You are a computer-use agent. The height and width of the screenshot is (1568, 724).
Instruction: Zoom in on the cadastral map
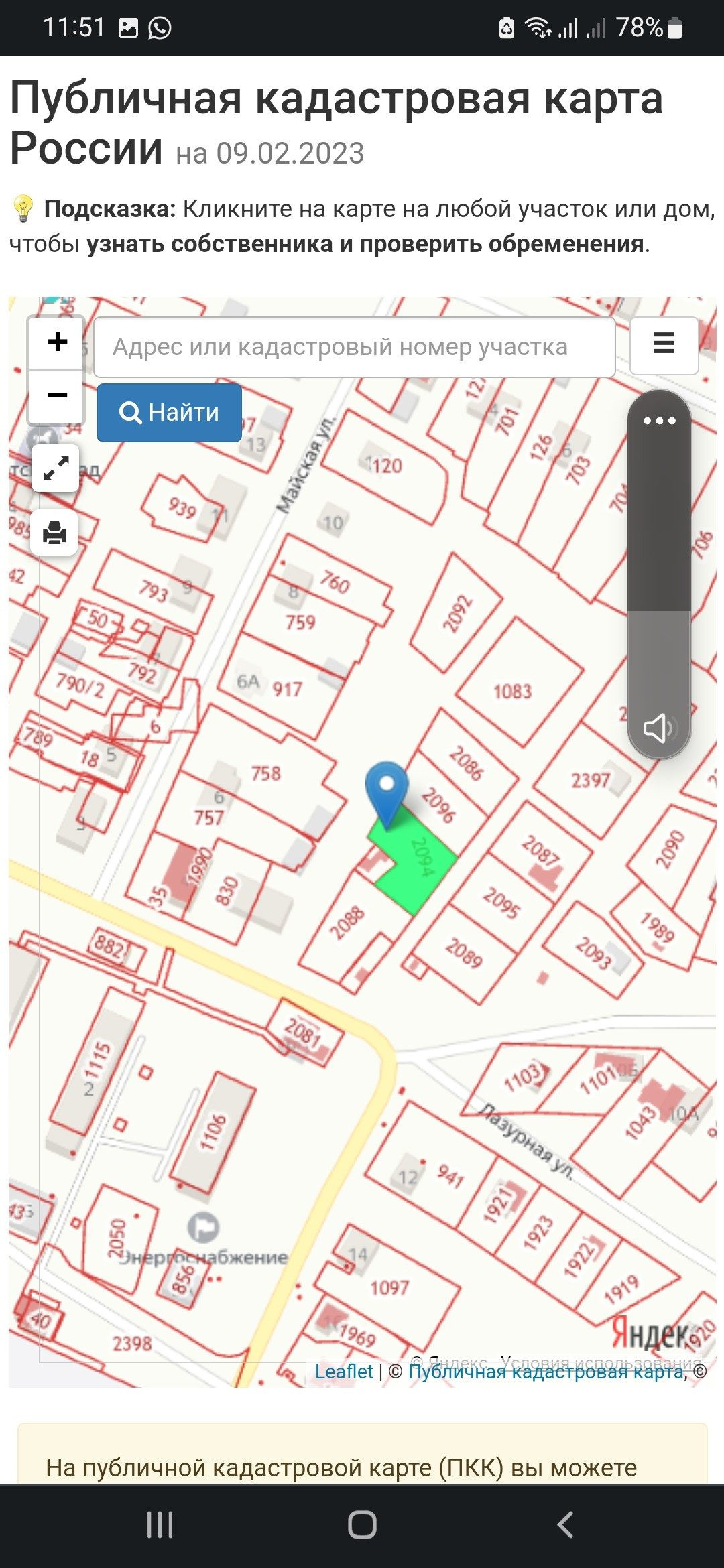pyautogui.click(x=57, y=342)
